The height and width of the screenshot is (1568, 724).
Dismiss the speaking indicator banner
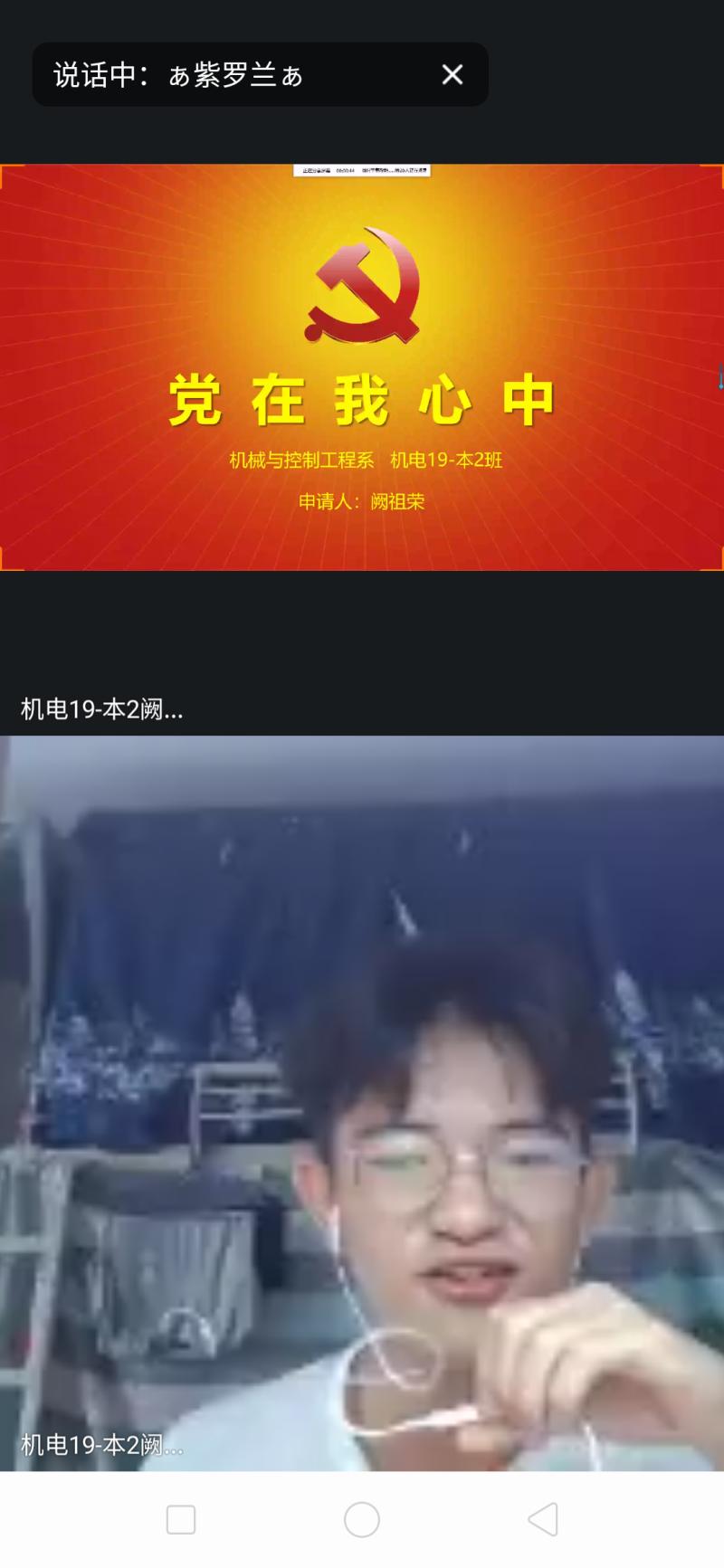[x=452, y=74]
